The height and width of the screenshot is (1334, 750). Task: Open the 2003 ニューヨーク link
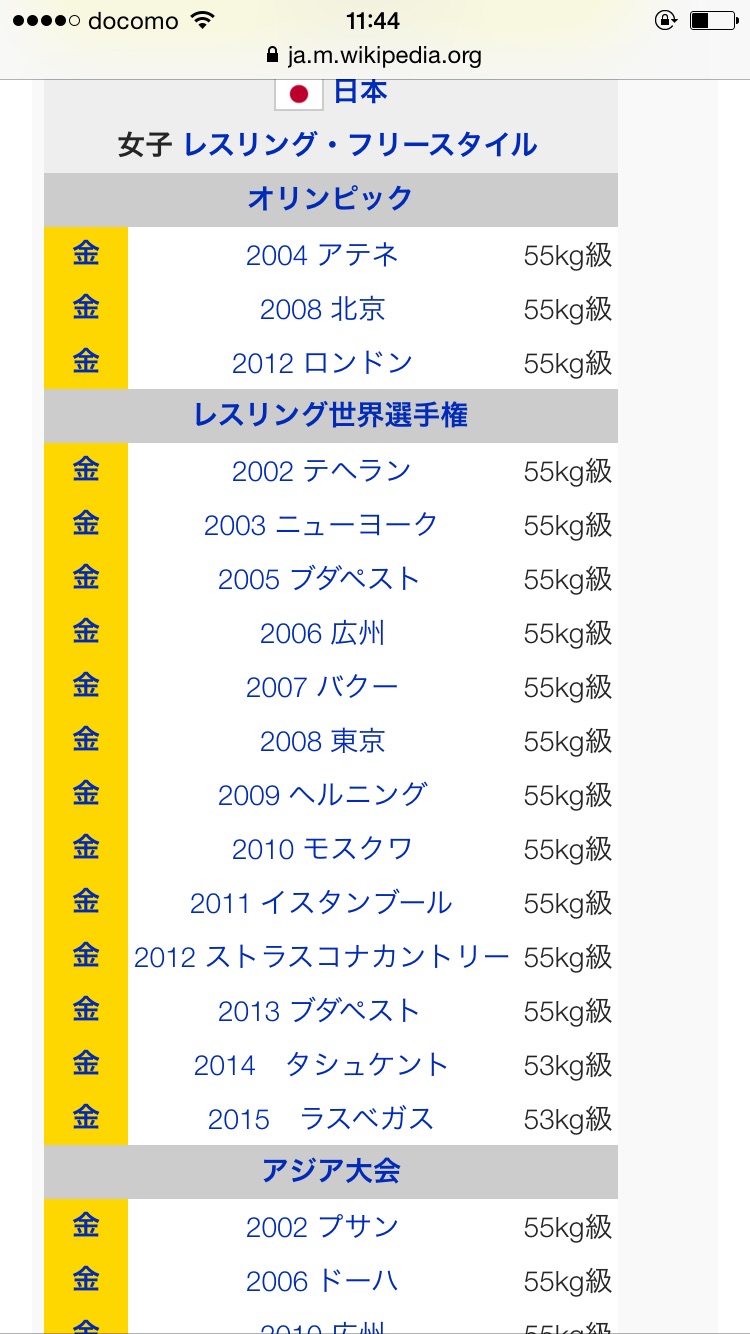(322, 525)
